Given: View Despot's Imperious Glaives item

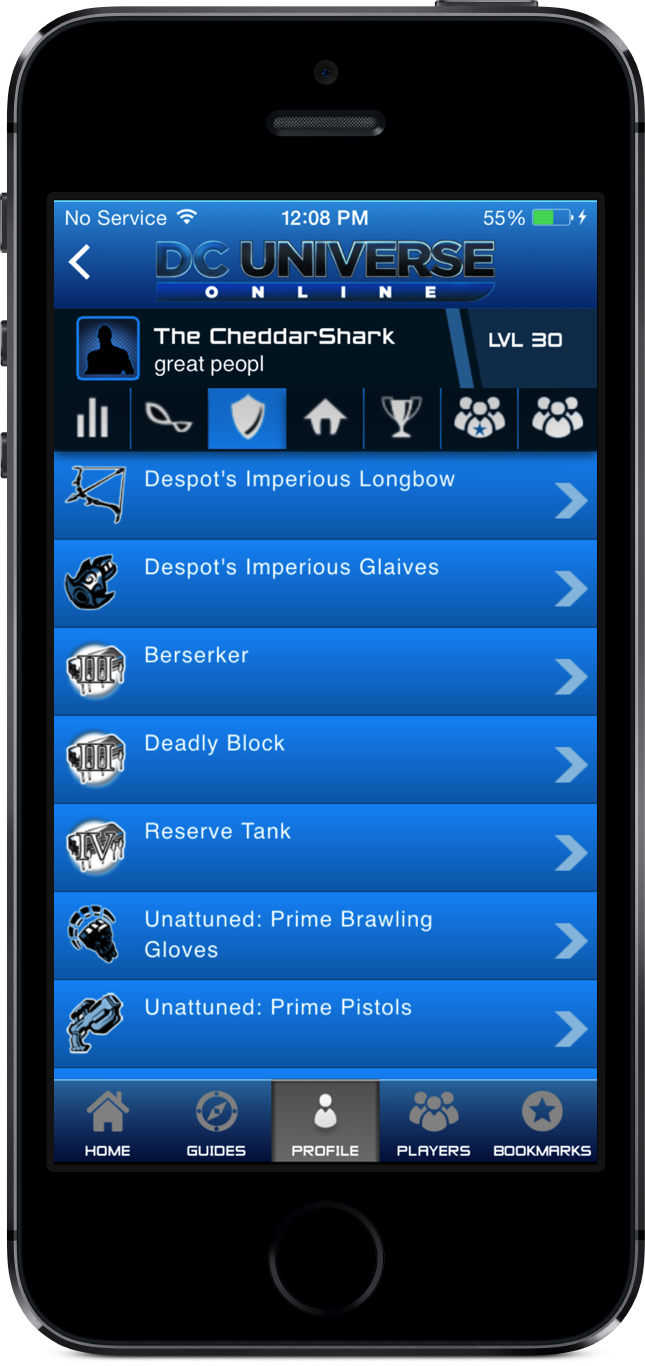Looking at the screenshot, I should coord(325,584).
